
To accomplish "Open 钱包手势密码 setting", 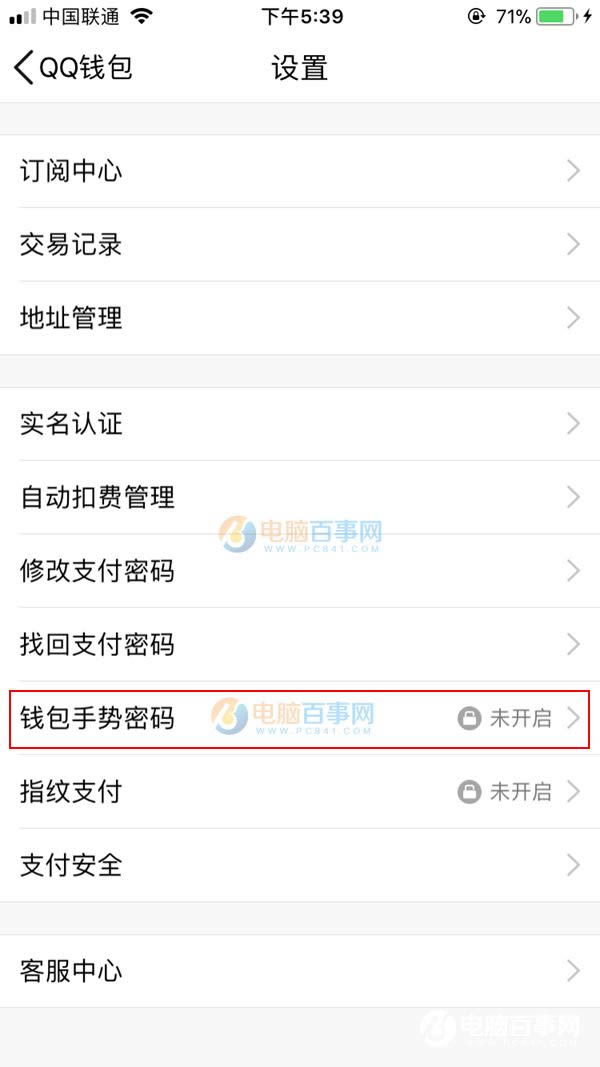I will (x=300, y=718).
